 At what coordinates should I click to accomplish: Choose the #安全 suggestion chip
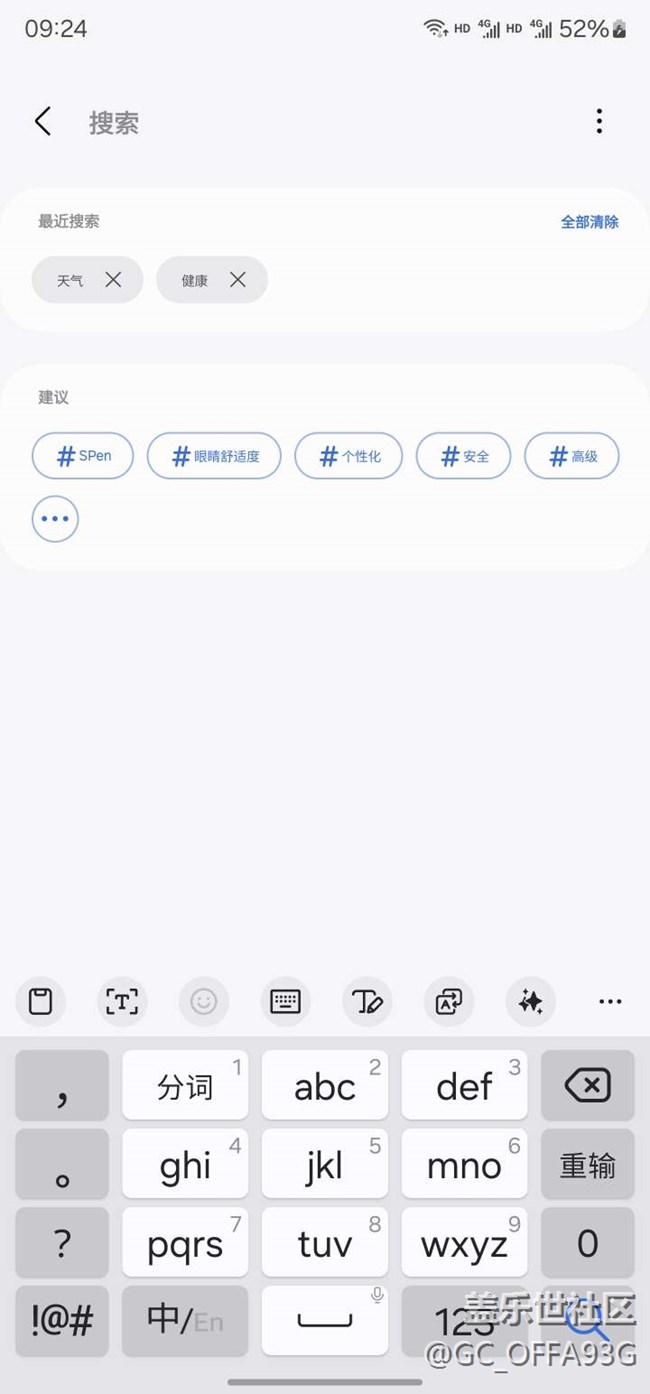(464, 456)
